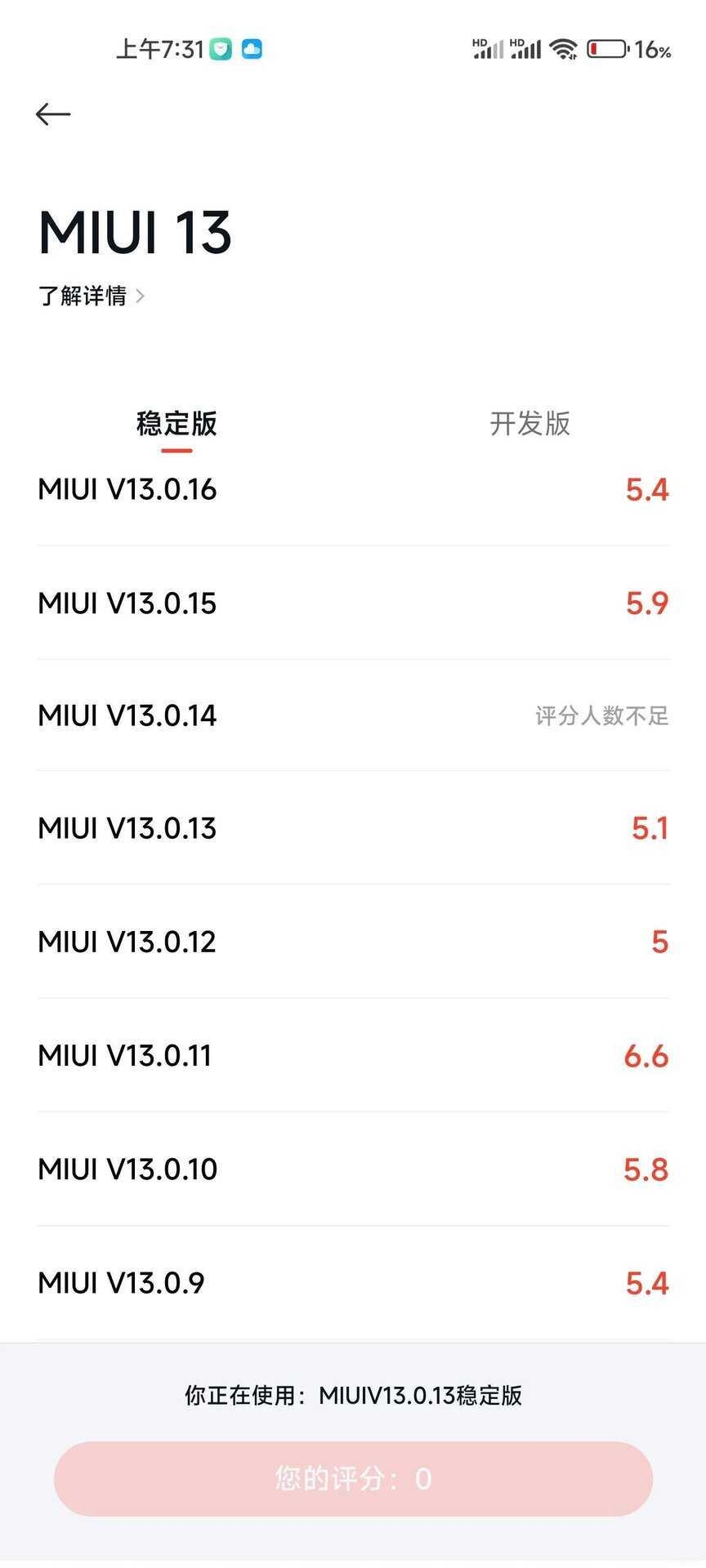706x1568 pixels.
Task: Open MIUI V13.0.13 rating row
Action: (353, 828)
